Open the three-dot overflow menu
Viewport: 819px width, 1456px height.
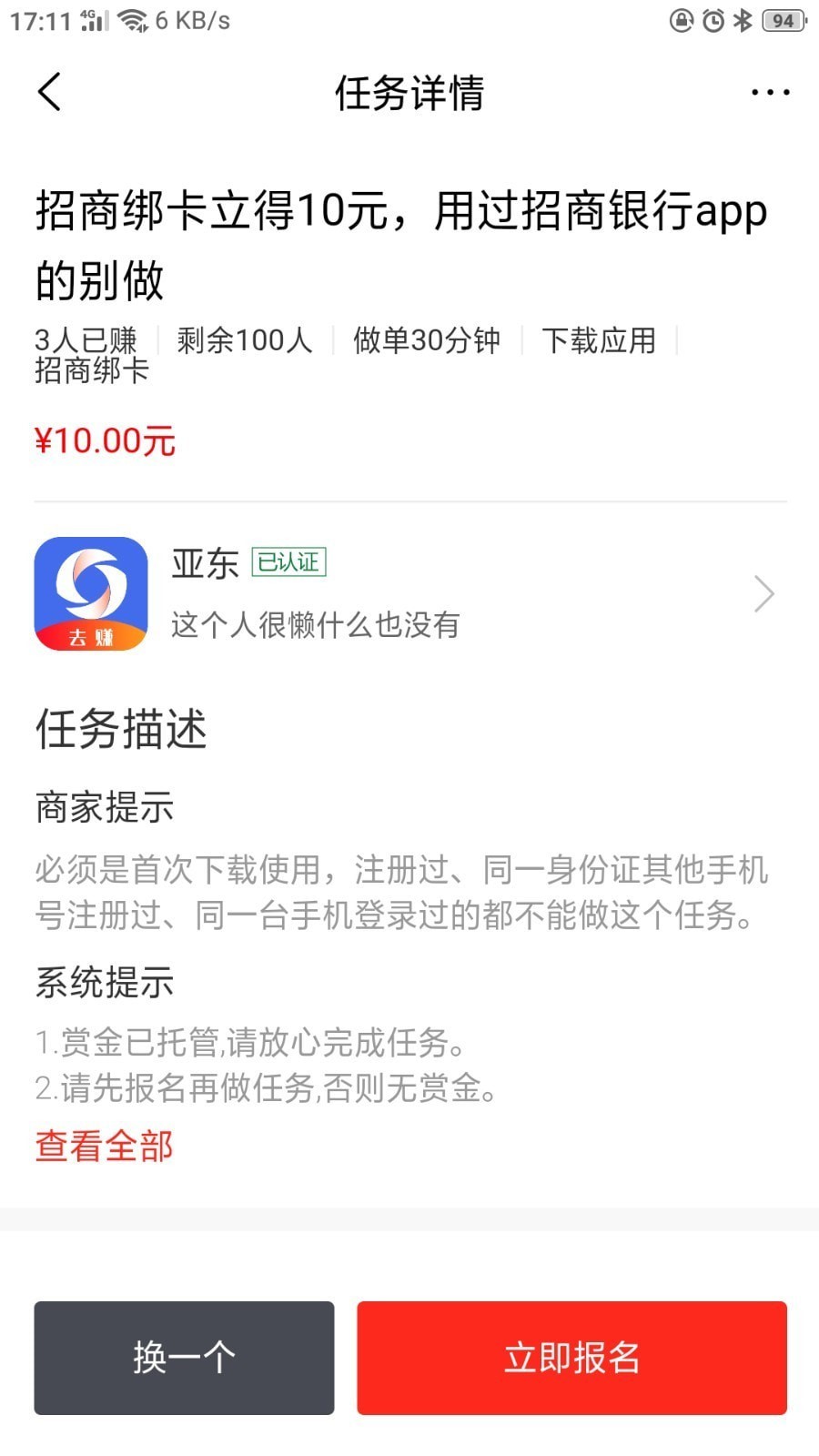[x=770, y=92]
